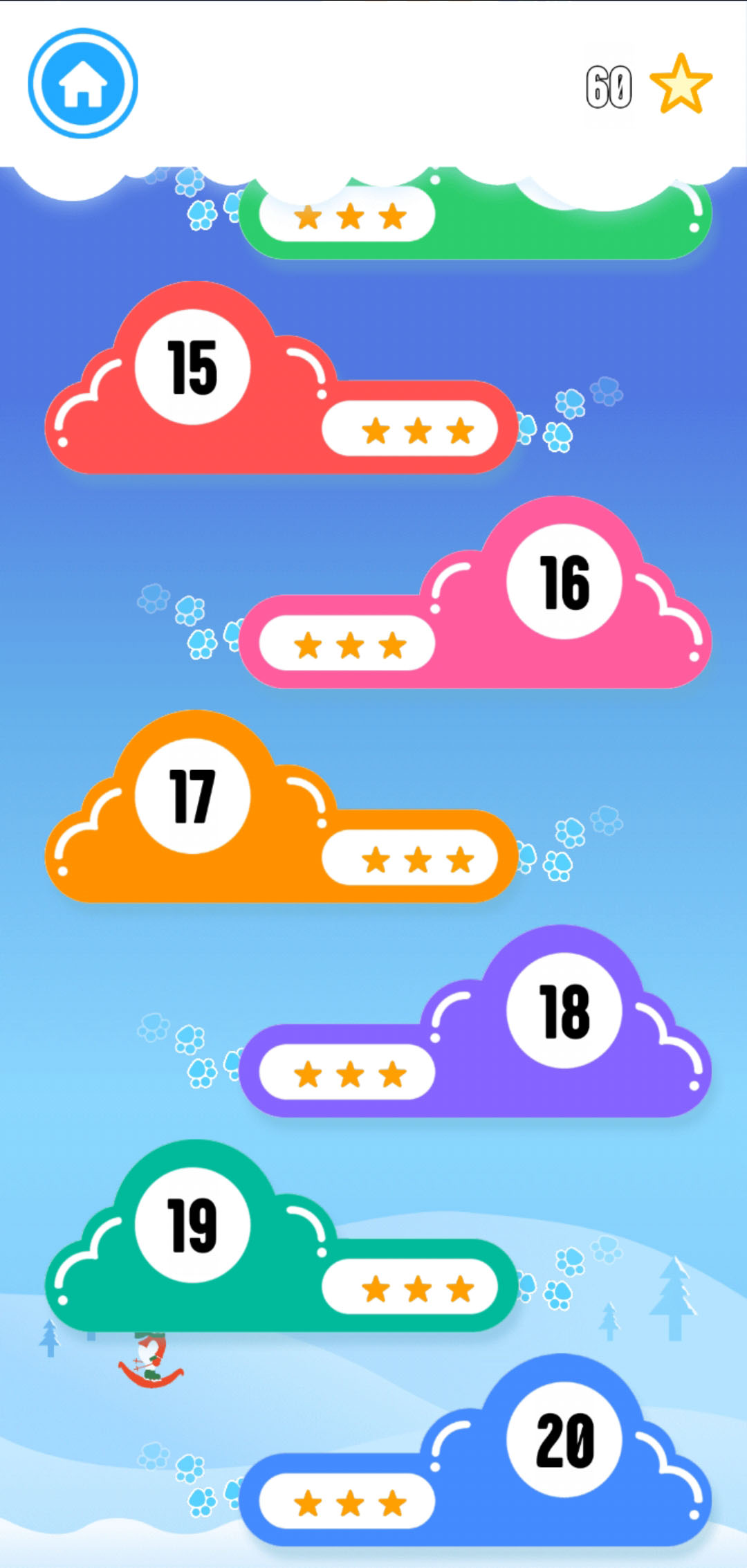Go to the home screen button
747x1568 pixels.
83,84
